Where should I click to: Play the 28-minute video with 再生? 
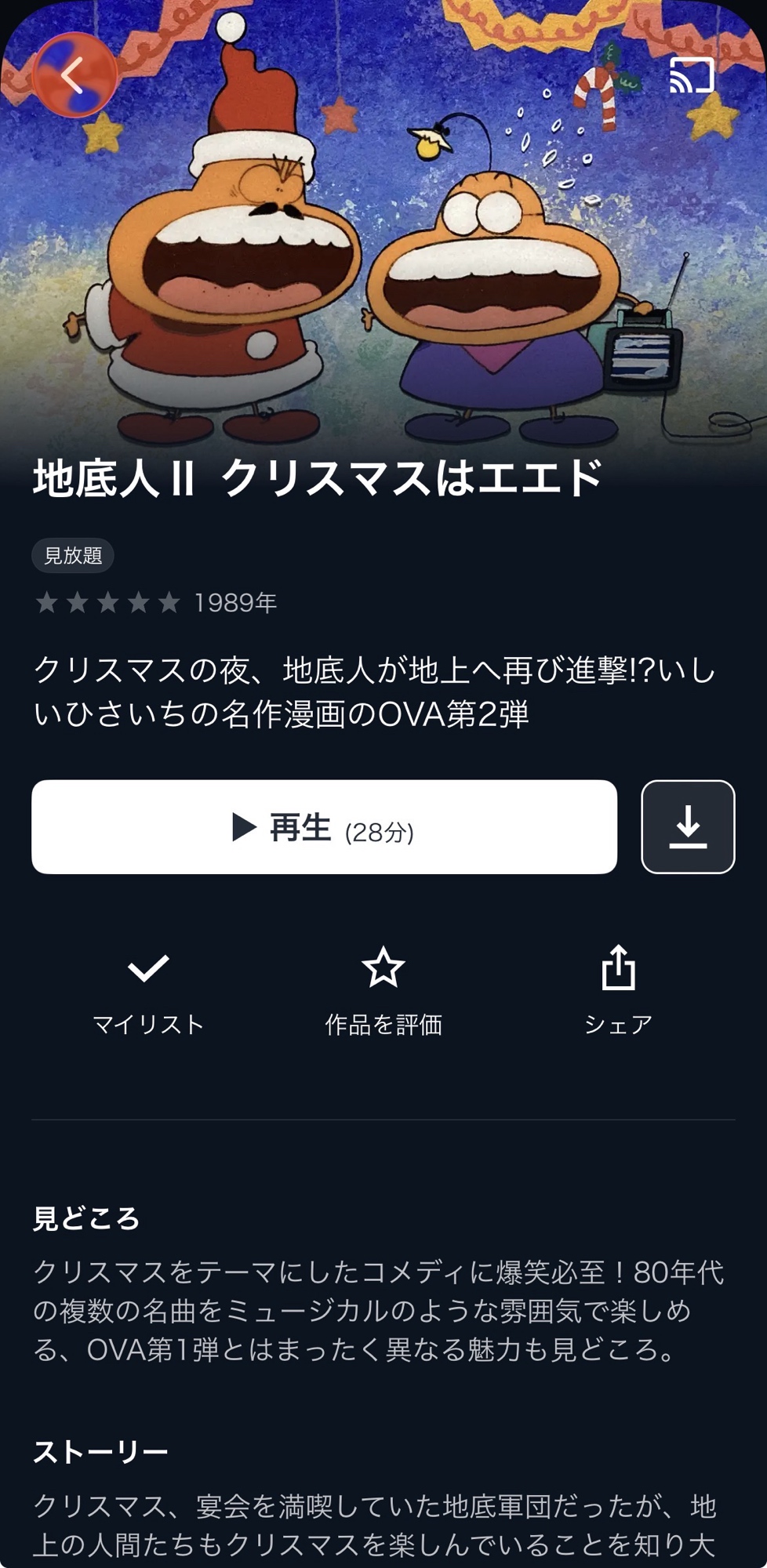coord(324,827)
